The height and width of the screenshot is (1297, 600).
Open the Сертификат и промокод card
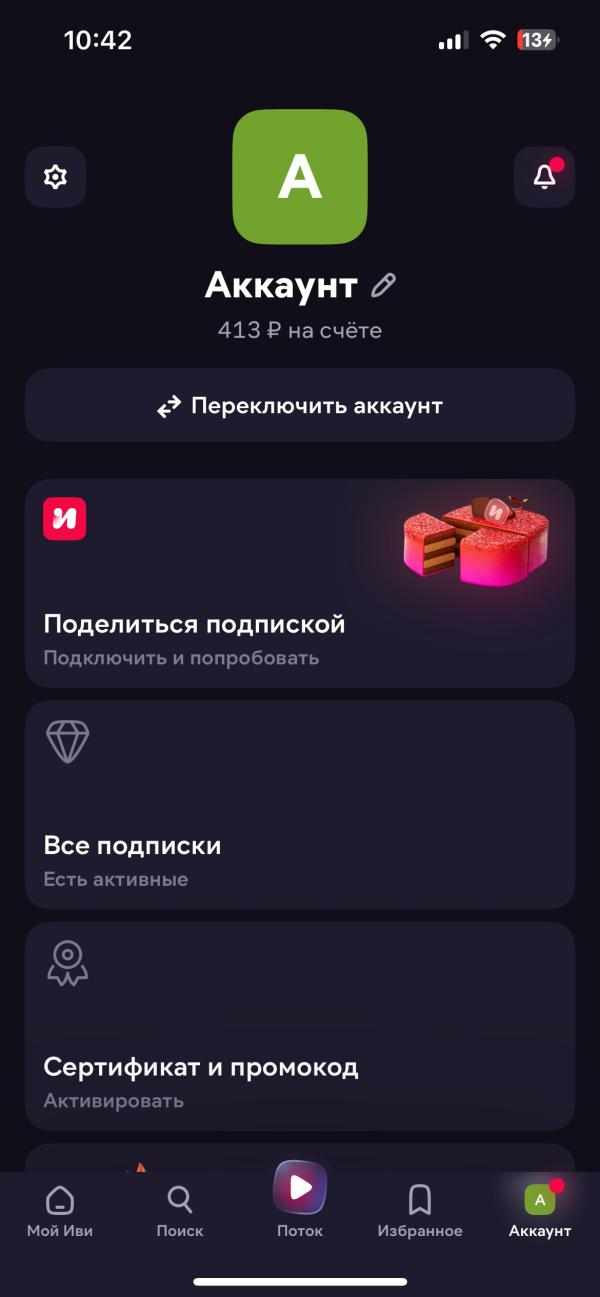coord(300,1026)
